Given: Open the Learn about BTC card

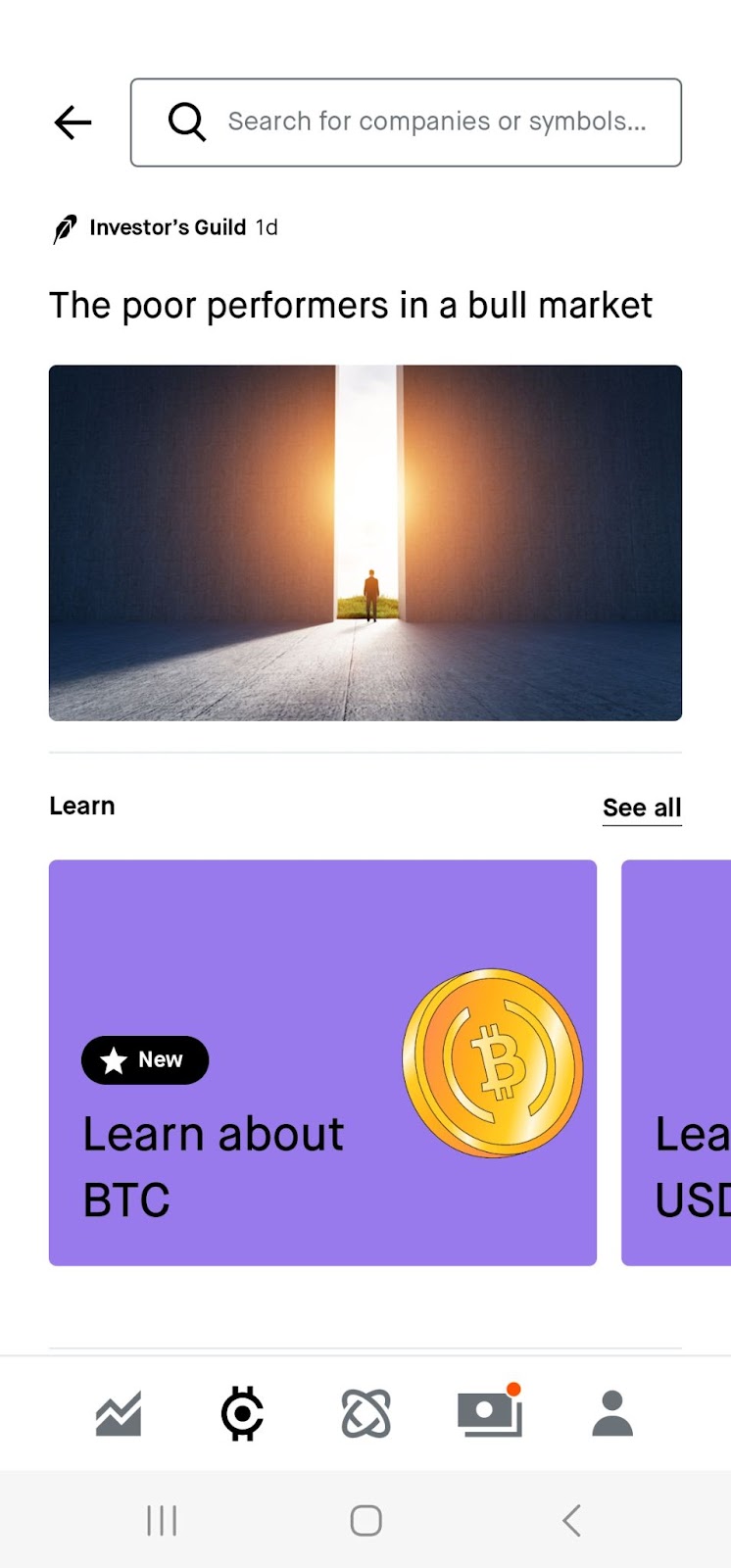Looking at the screenshot, I should [x=322, y=1062].
